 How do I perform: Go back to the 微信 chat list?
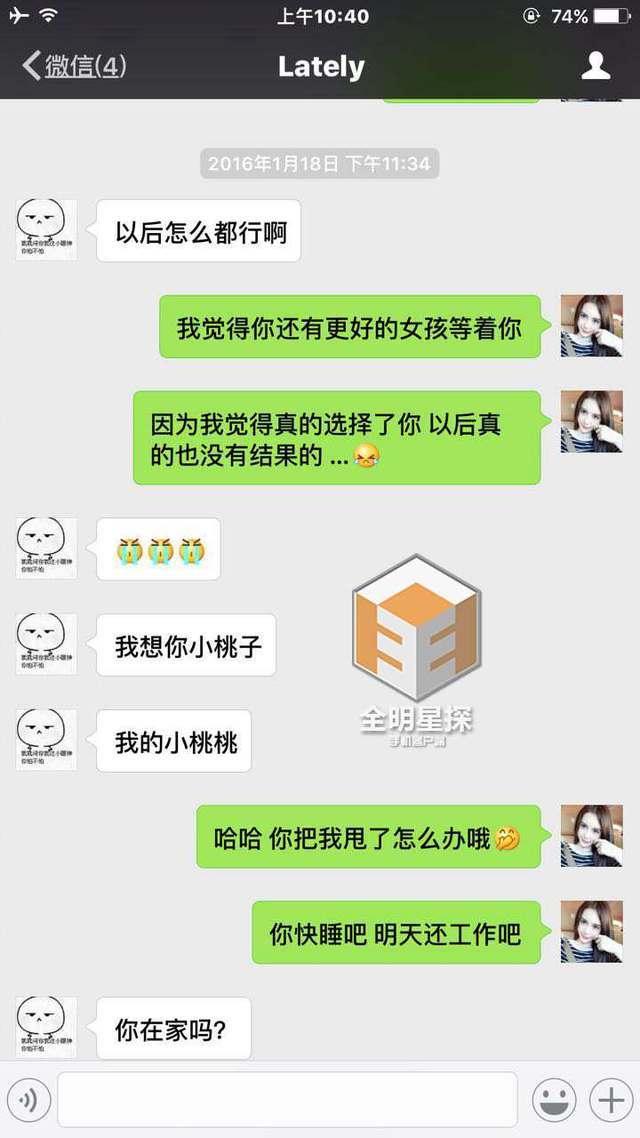74,66
